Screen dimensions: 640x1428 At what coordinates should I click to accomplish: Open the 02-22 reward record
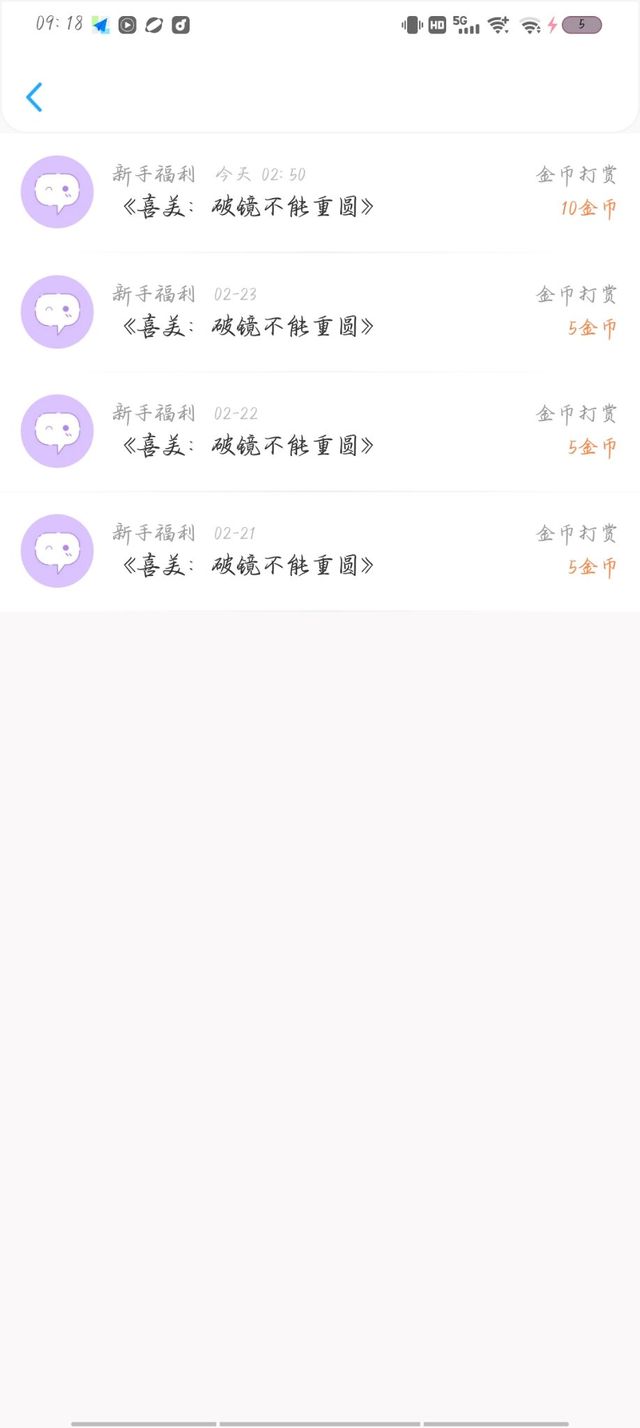pos(320,432)
